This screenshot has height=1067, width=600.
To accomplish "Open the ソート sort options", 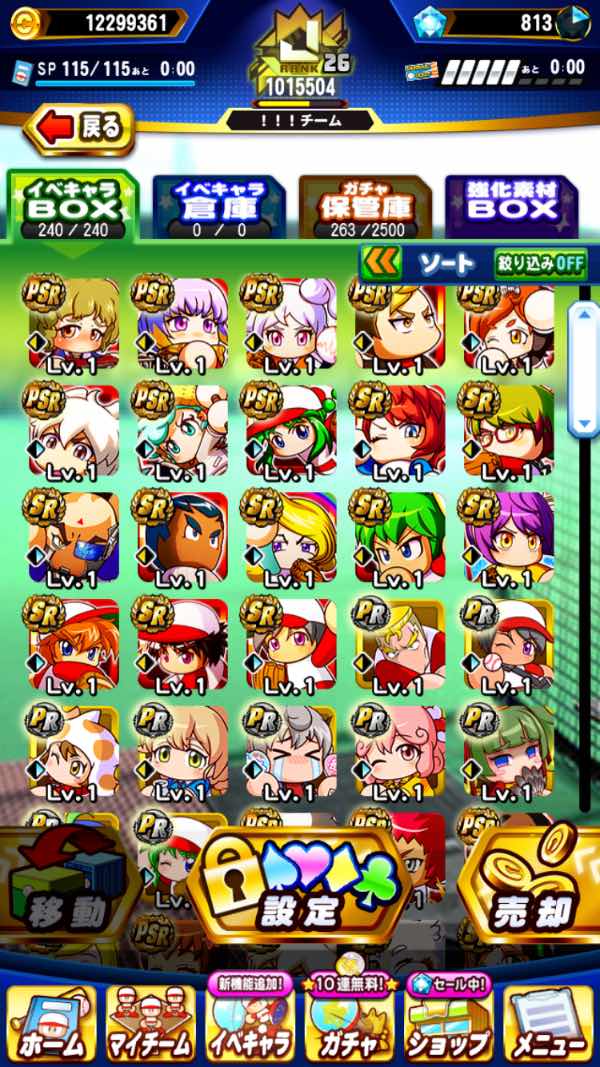I will 446,263.
